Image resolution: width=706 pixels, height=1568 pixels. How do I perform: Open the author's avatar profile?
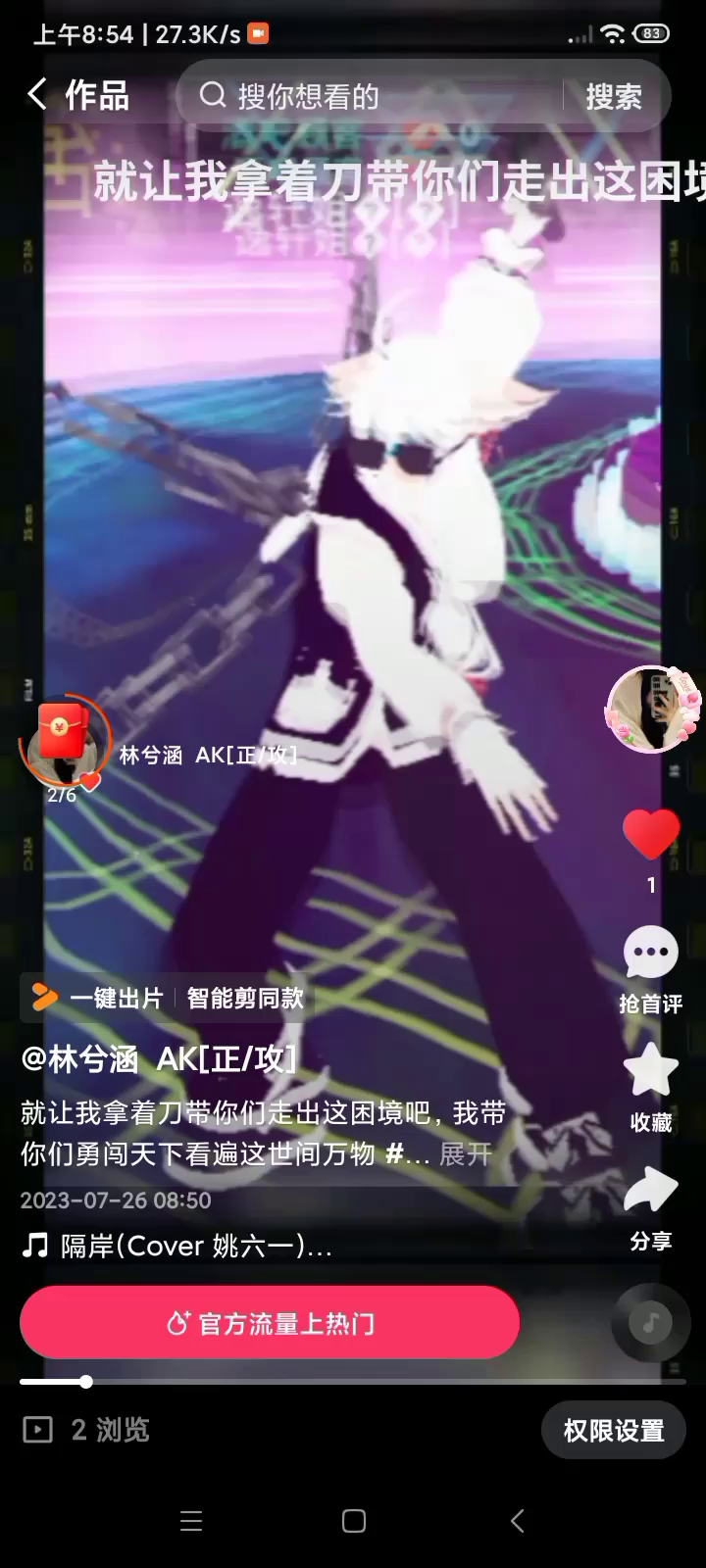tap(651, 710)
